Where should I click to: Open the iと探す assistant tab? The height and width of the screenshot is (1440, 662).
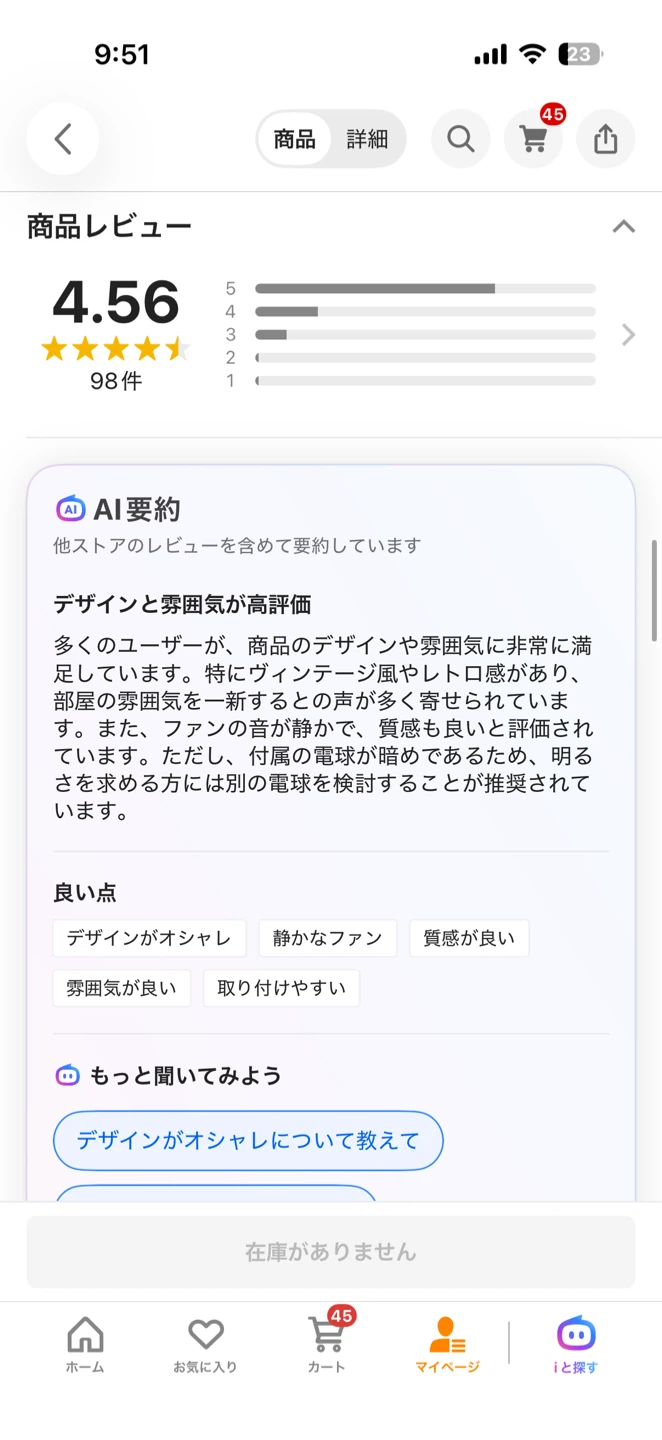(x=576, y=1345)
